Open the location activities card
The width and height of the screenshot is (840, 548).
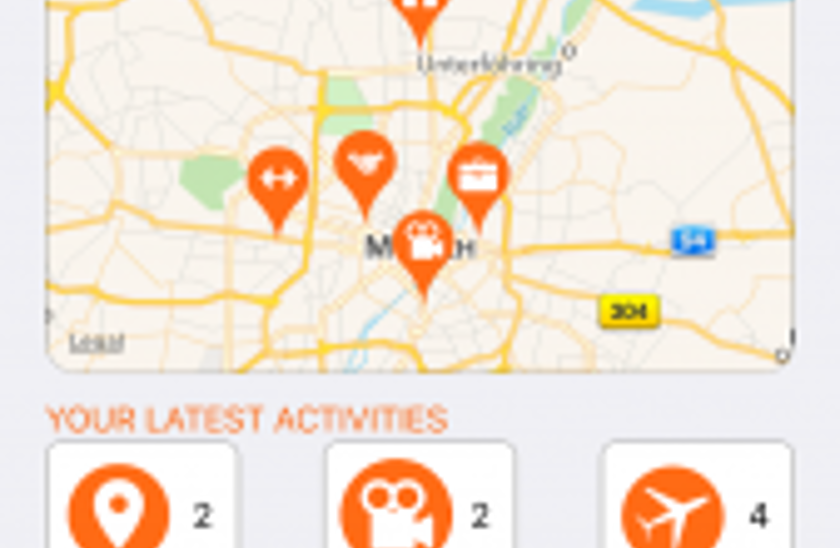[x=142, y=497]
